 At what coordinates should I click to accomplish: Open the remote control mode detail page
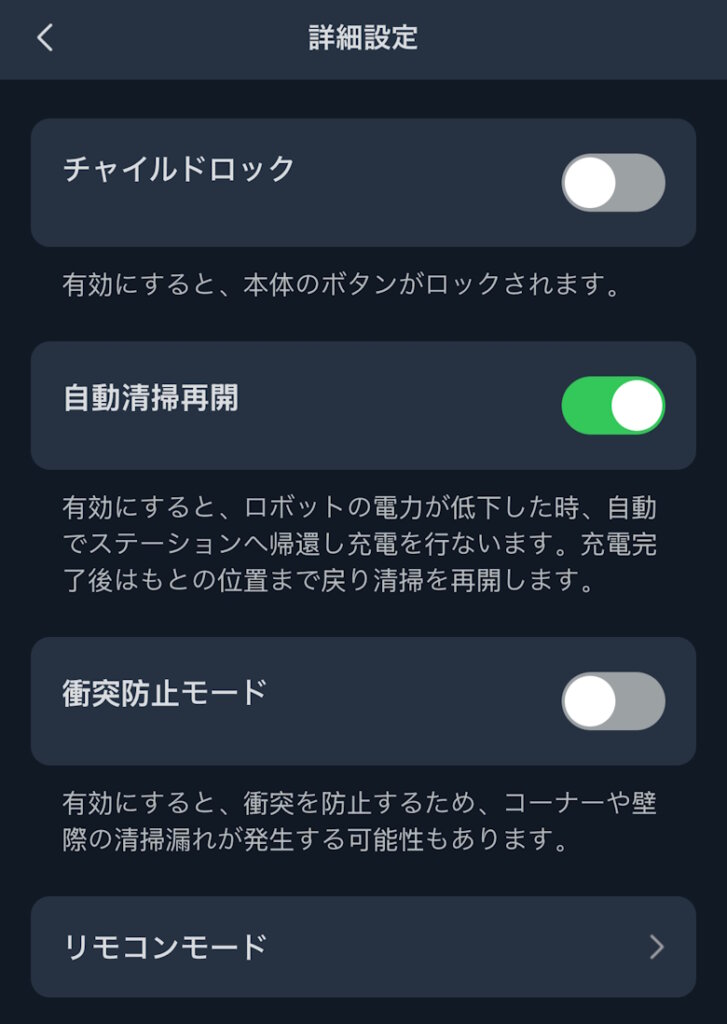coord(363,943)
